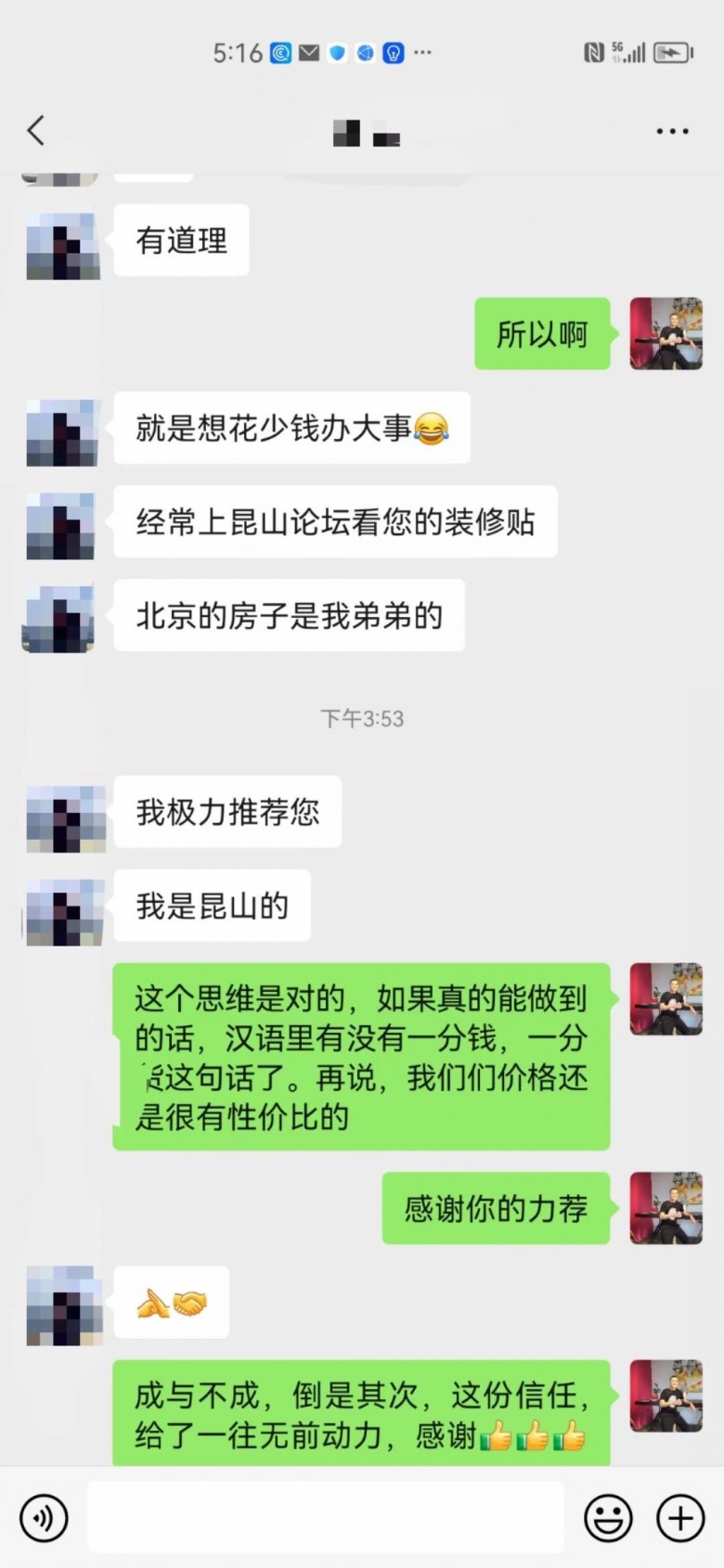Open contact avatar beside "有道理"
724x1568 pixels.
click(63, 246)
